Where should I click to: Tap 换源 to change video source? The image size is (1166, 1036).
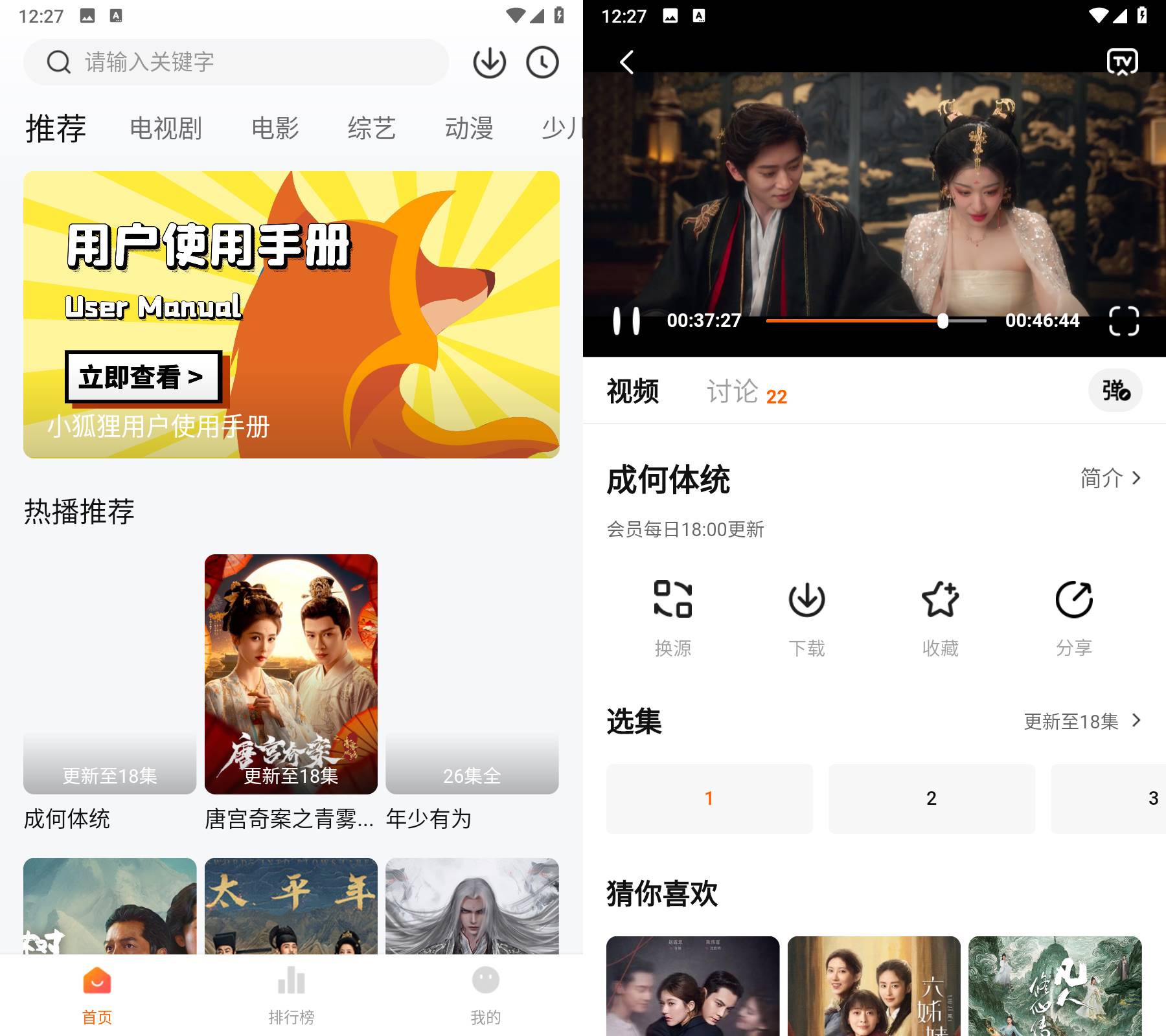pos(673,618)
